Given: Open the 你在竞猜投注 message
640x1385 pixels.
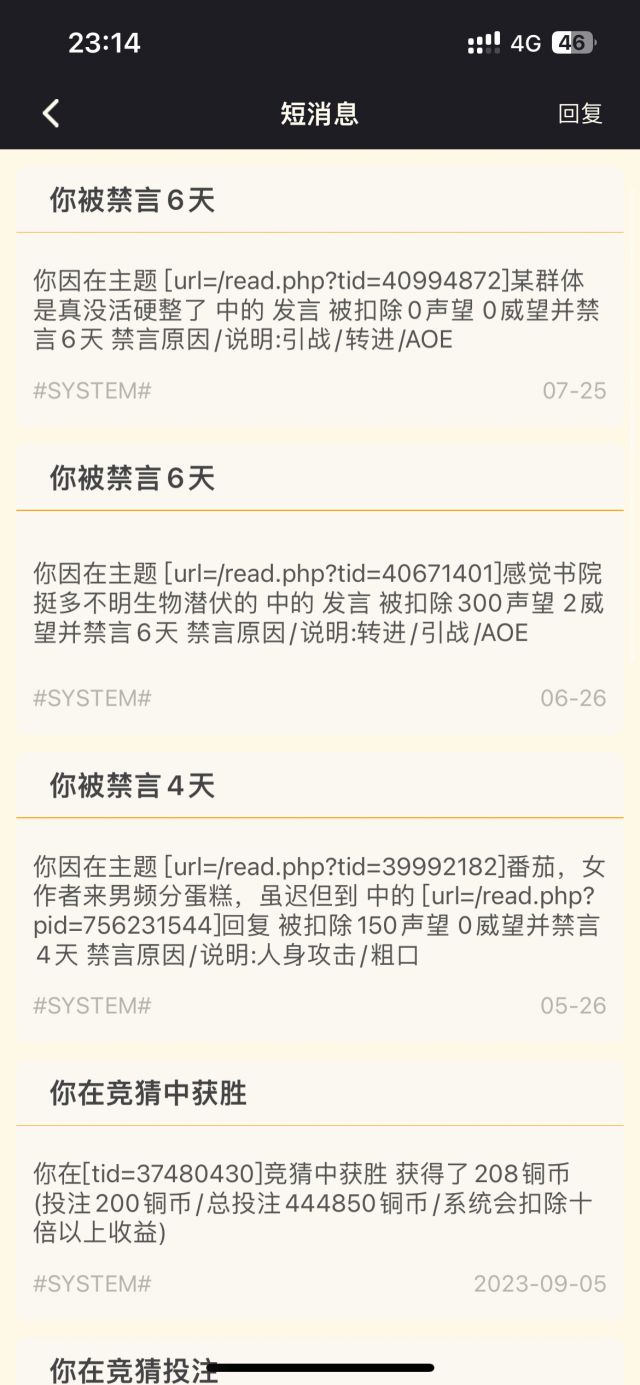Looking at the screenshot, I should (x=320, y=1362).
